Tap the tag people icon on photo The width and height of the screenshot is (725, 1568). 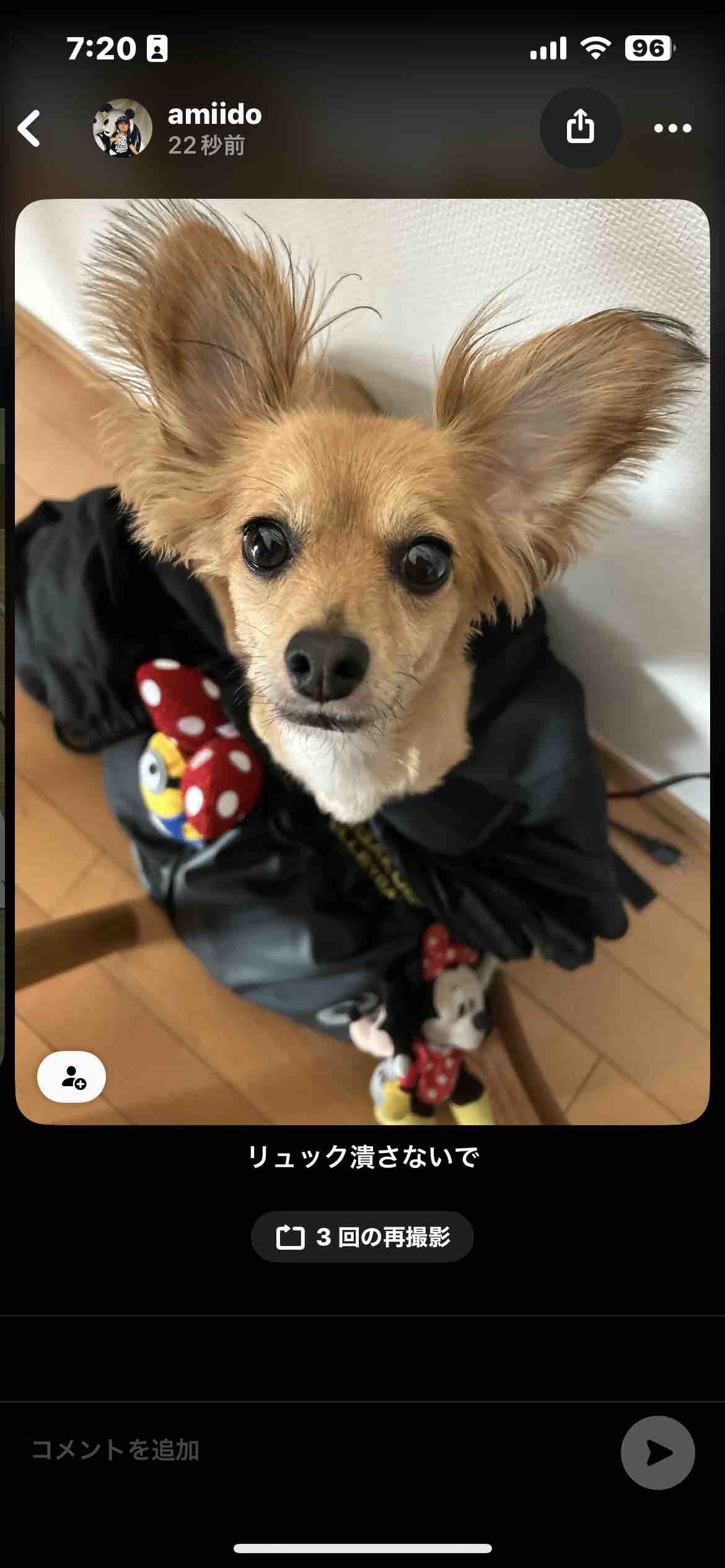[72, 1077]
